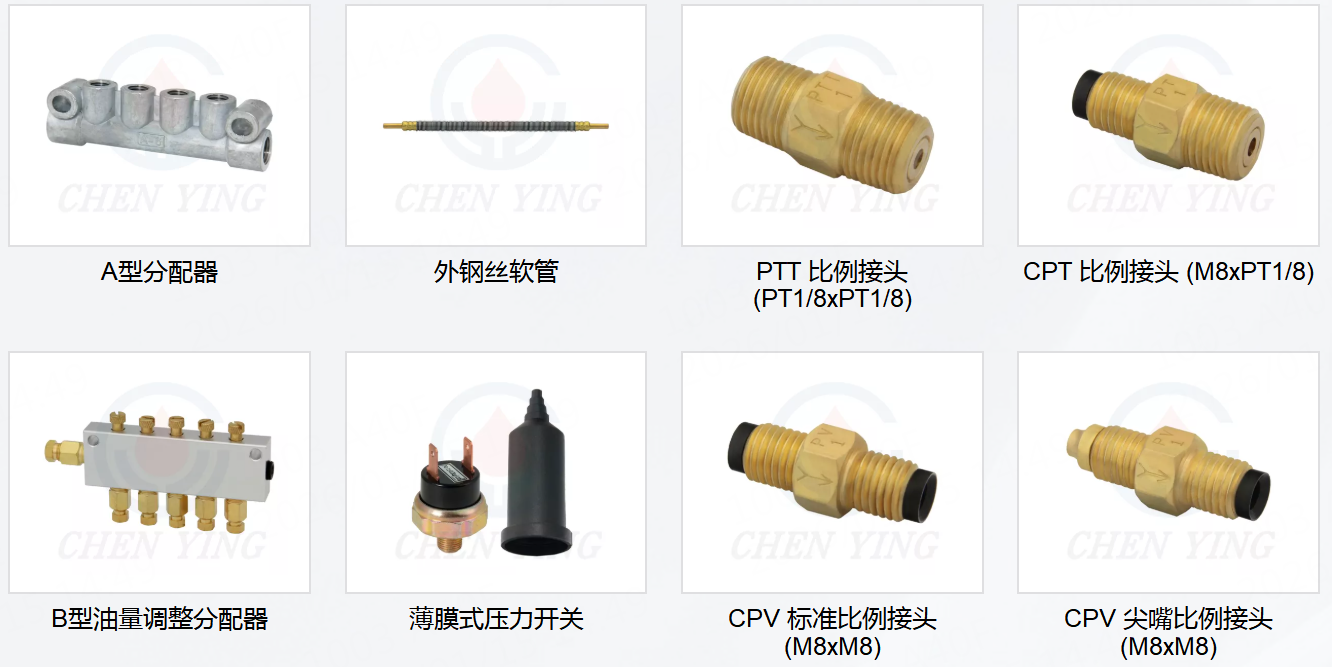Screen dimensions: 1332x667
Task: View the 薄膜式压力开关 product
Action: (x=495, y=472)
